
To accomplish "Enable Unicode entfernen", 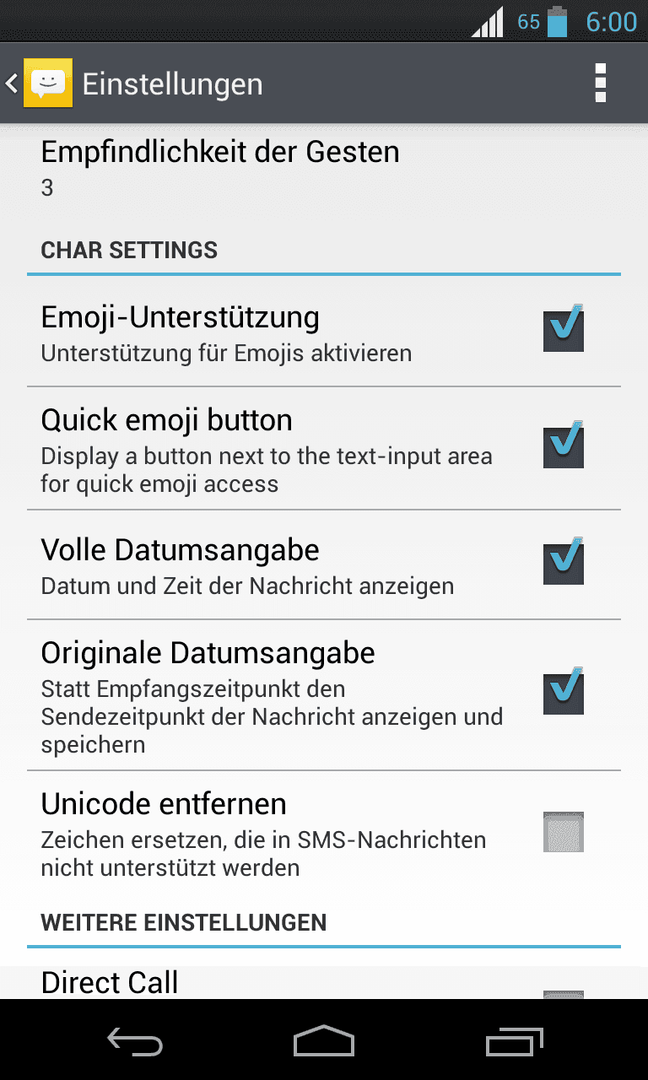I will point(563,831).
